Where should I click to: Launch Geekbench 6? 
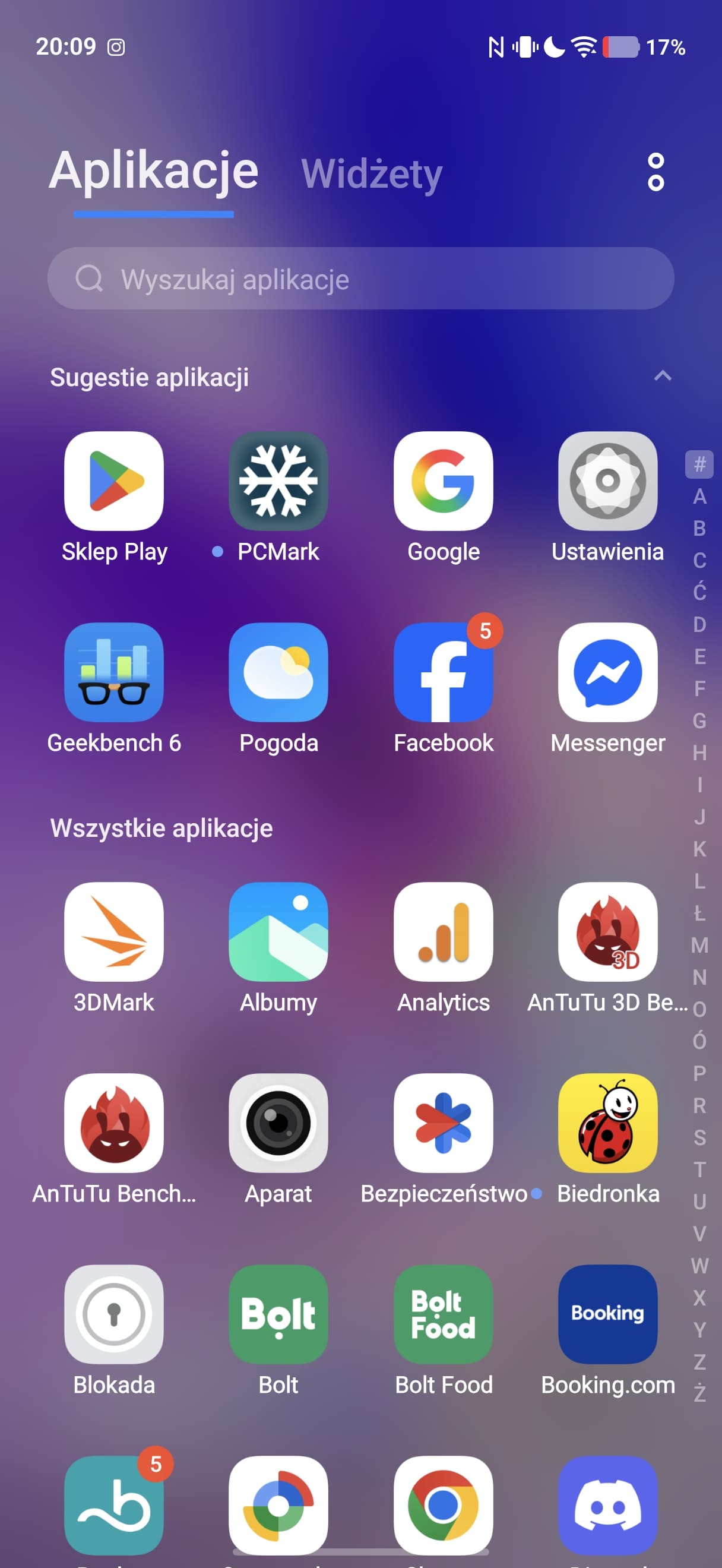pos(114,672)
